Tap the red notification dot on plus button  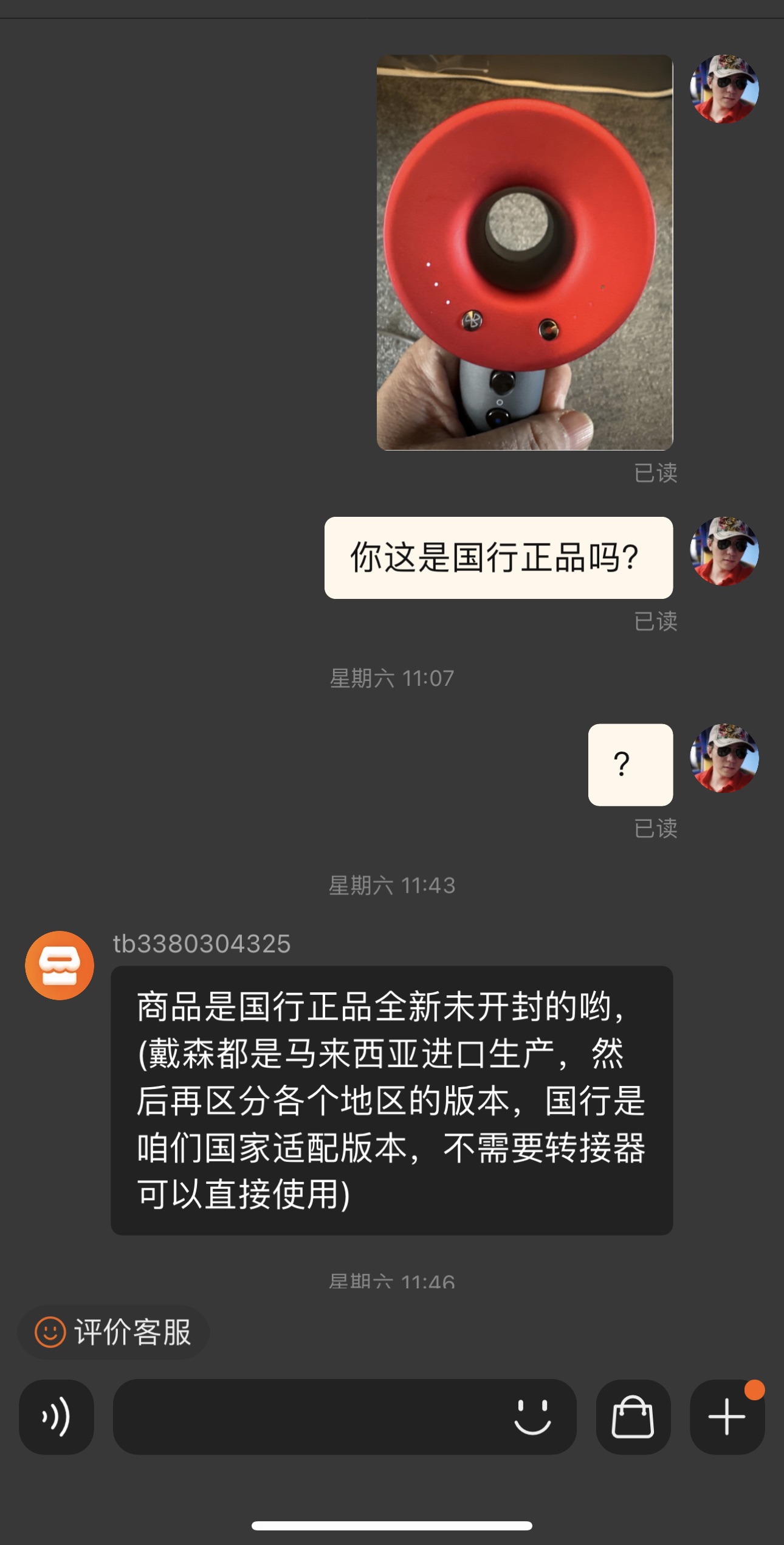(755, 1390)
